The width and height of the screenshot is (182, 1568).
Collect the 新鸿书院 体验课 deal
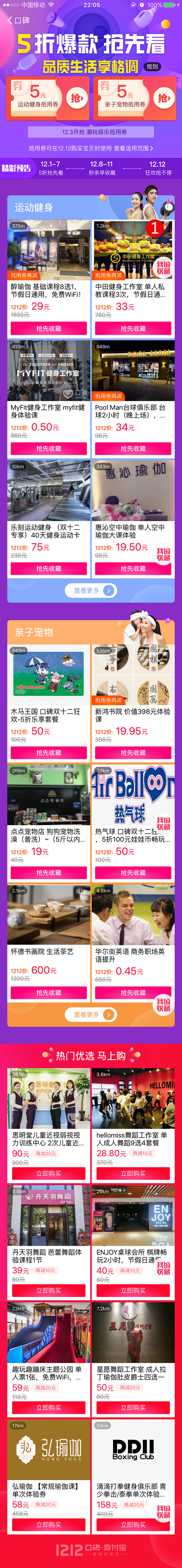133,753
